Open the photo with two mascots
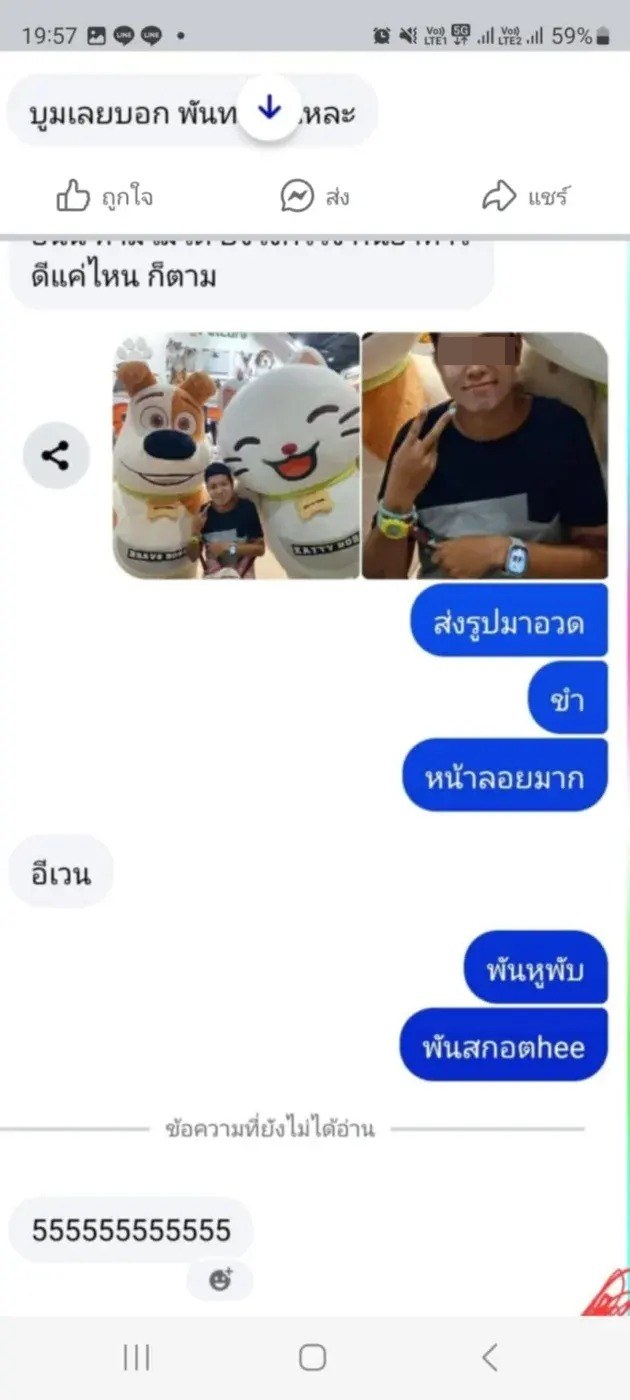 pyautogui.click(x=236, y=456)
